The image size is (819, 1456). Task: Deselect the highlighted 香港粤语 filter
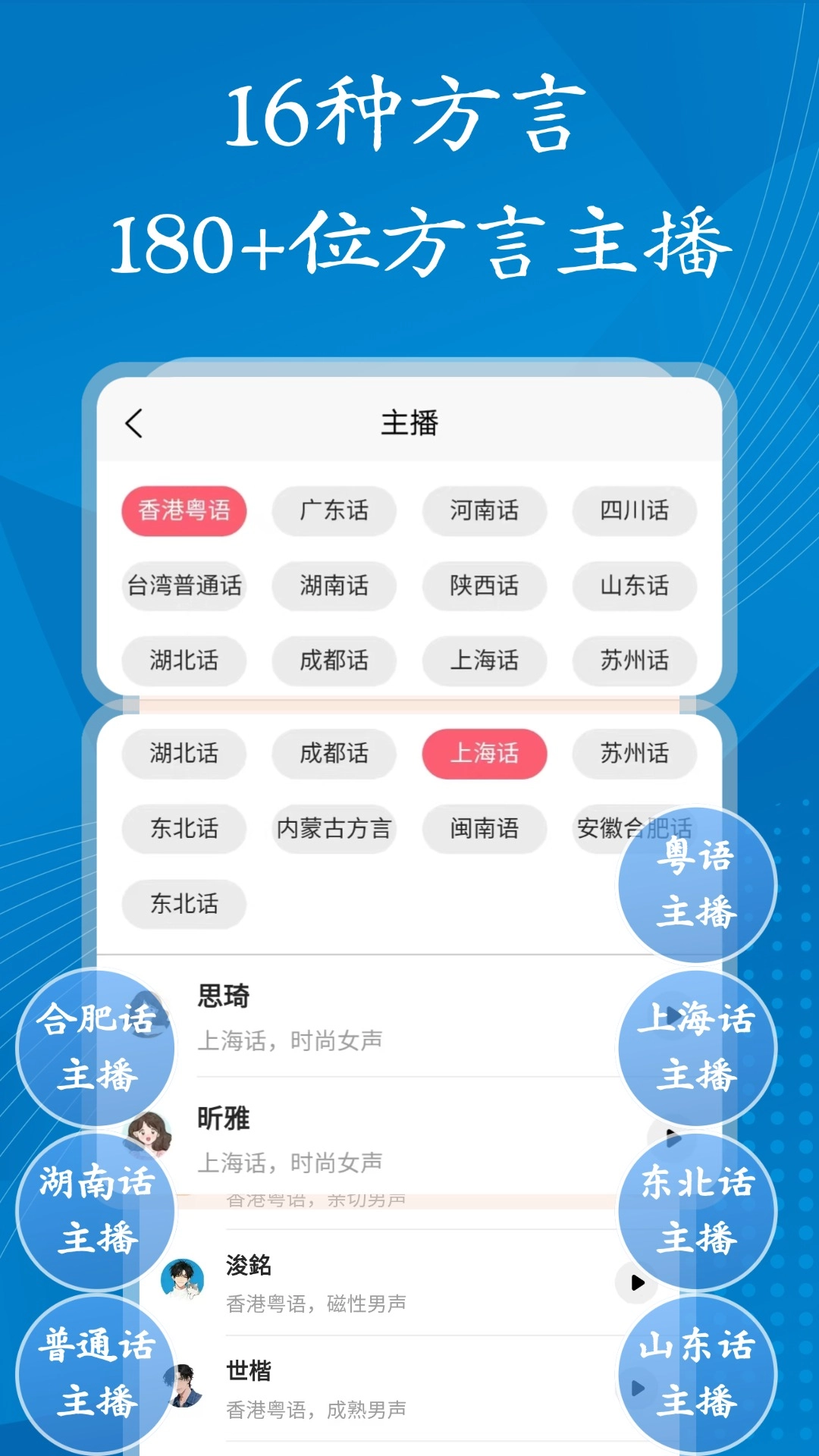click(184, 512)
